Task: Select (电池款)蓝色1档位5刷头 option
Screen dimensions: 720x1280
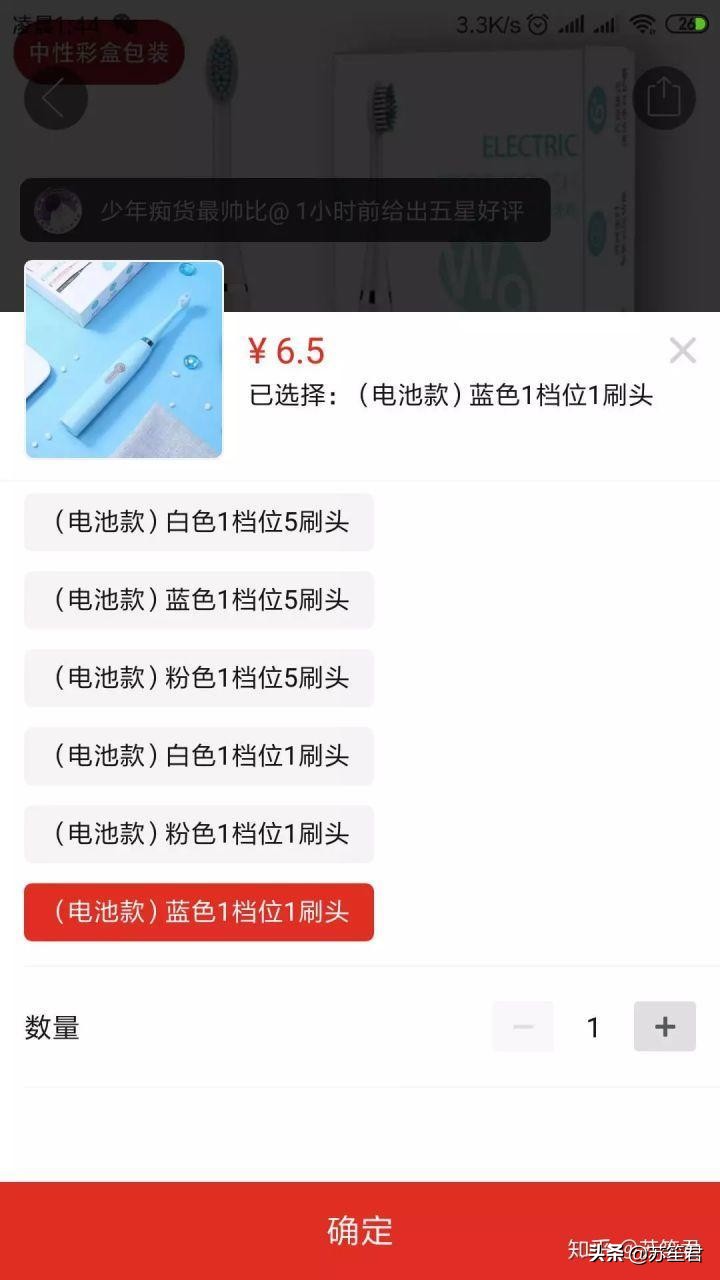Action: (198, 599)
